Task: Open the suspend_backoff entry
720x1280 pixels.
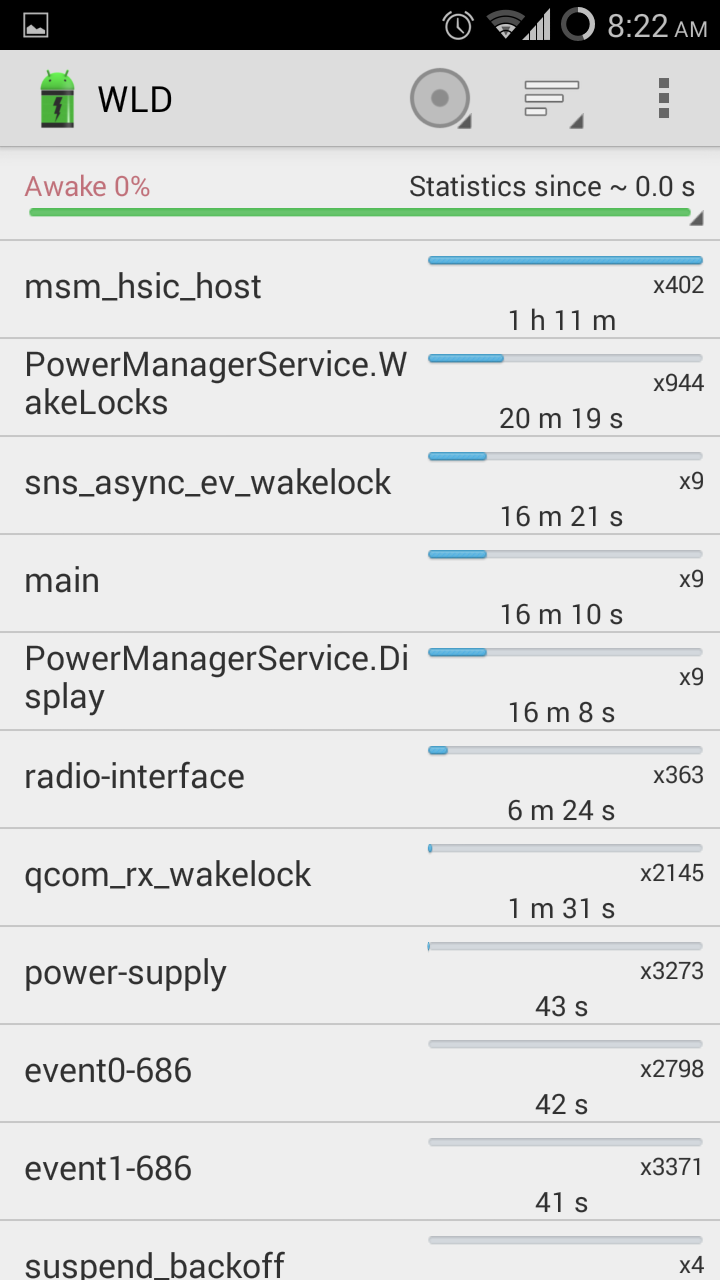Action: tap(360, 1251)
